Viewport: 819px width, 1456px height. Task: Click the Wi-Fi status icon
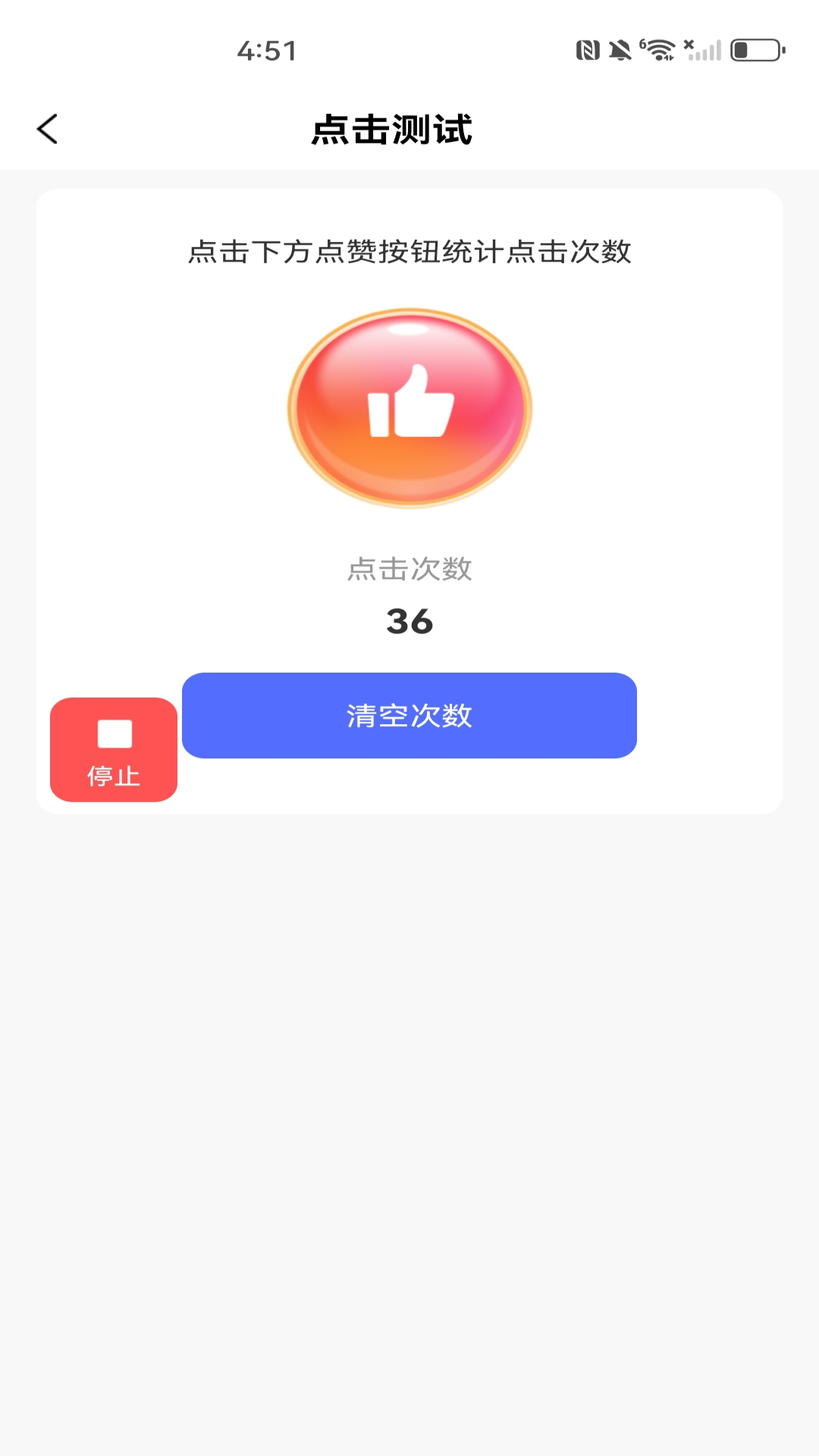tap(660, 49)
